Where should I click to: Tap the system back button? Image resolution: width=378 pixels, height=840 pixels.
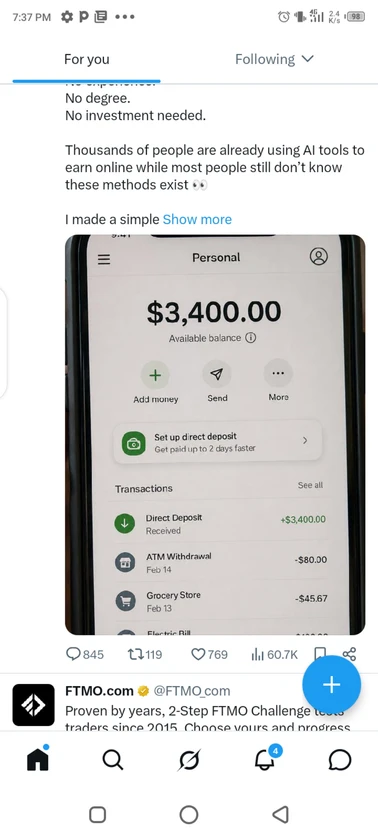[281, 815]
